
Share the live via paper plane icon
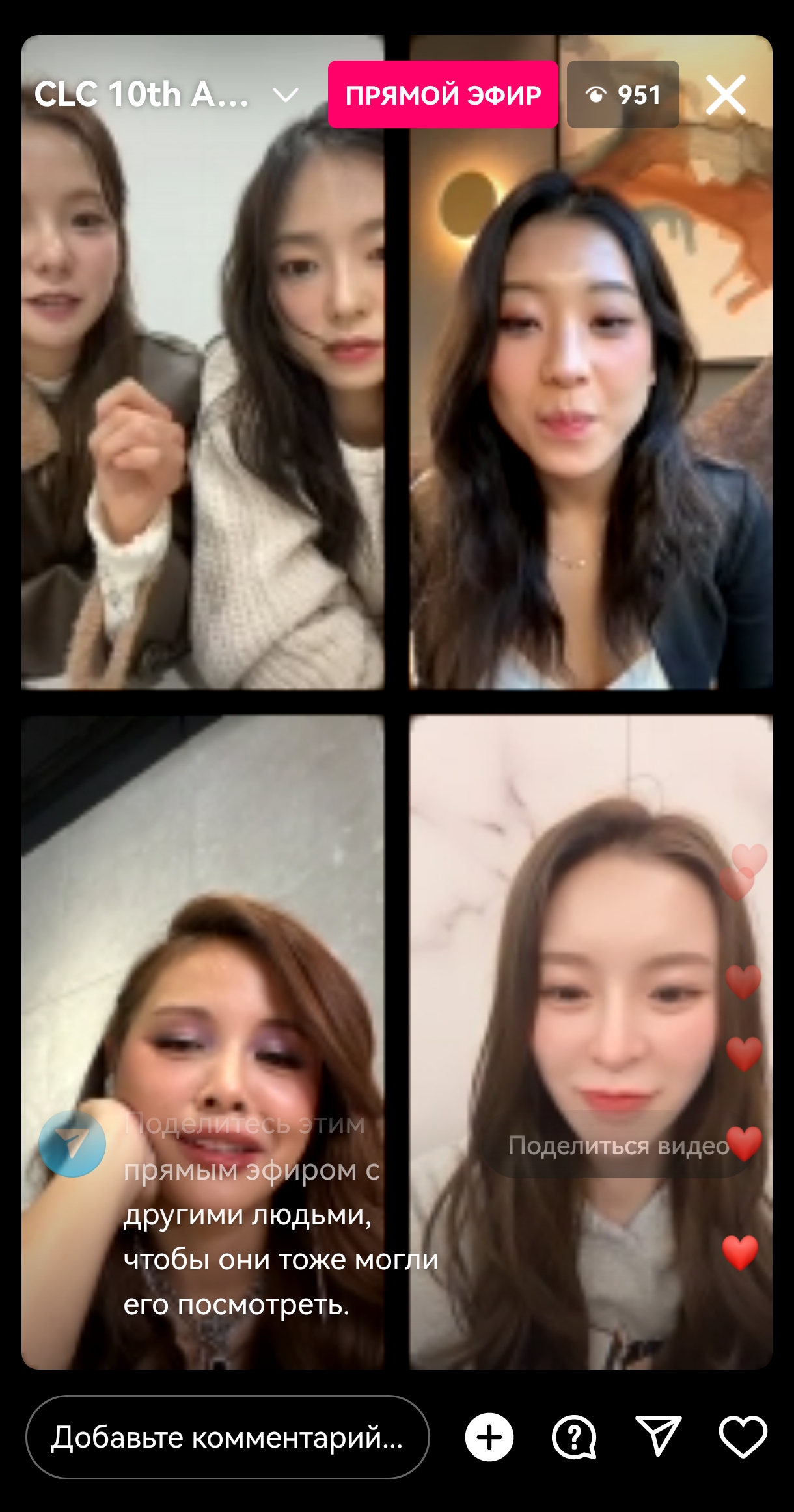coord(659,1436)
